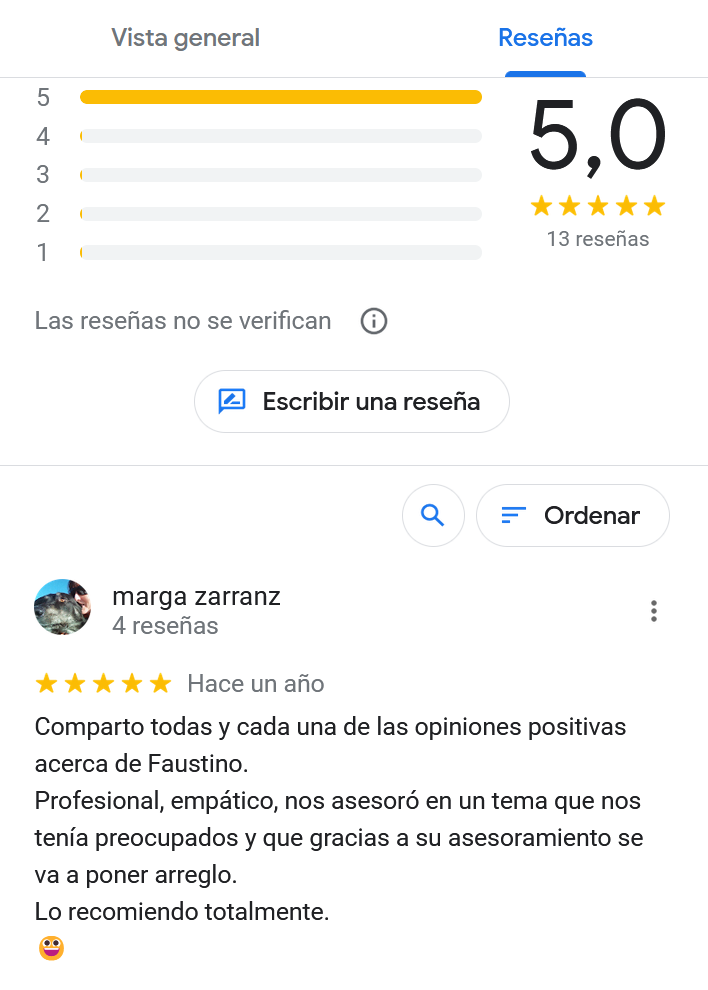Search within the reviews

click(433, 516)
